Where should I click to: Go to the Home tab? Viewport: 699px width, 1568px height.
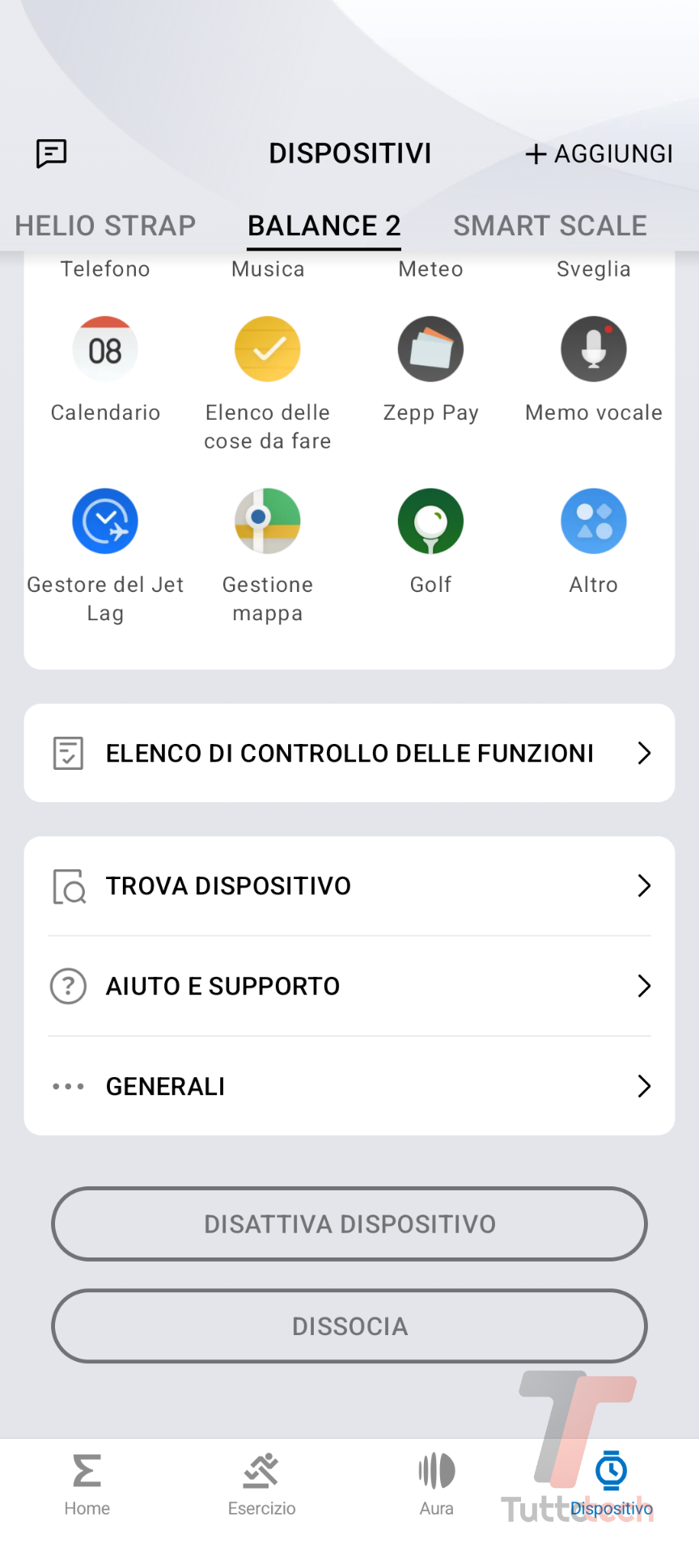click(x=87, y=1484)
